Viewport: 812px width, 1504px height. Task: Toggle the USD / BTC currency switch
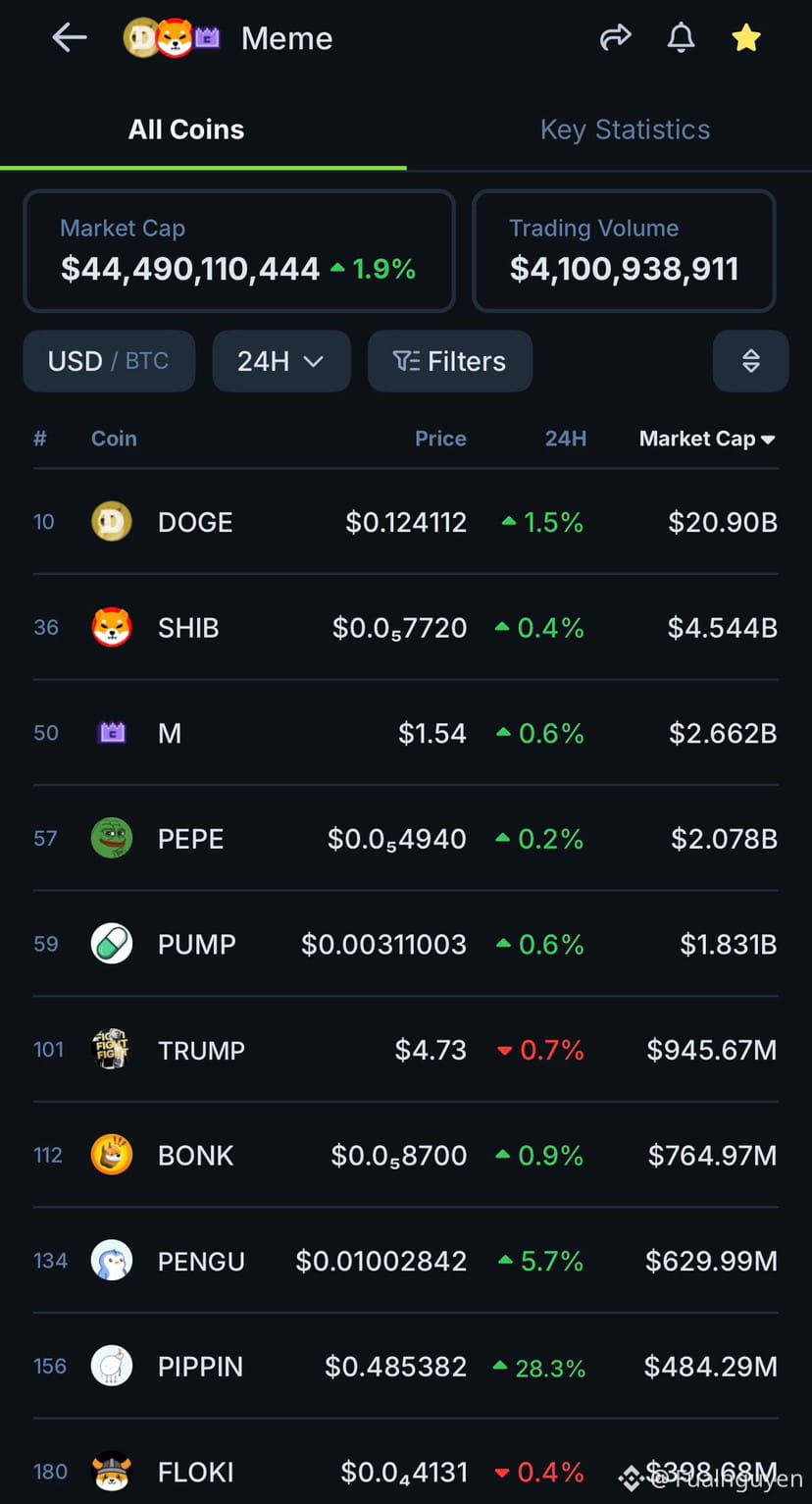click(109, 361)
